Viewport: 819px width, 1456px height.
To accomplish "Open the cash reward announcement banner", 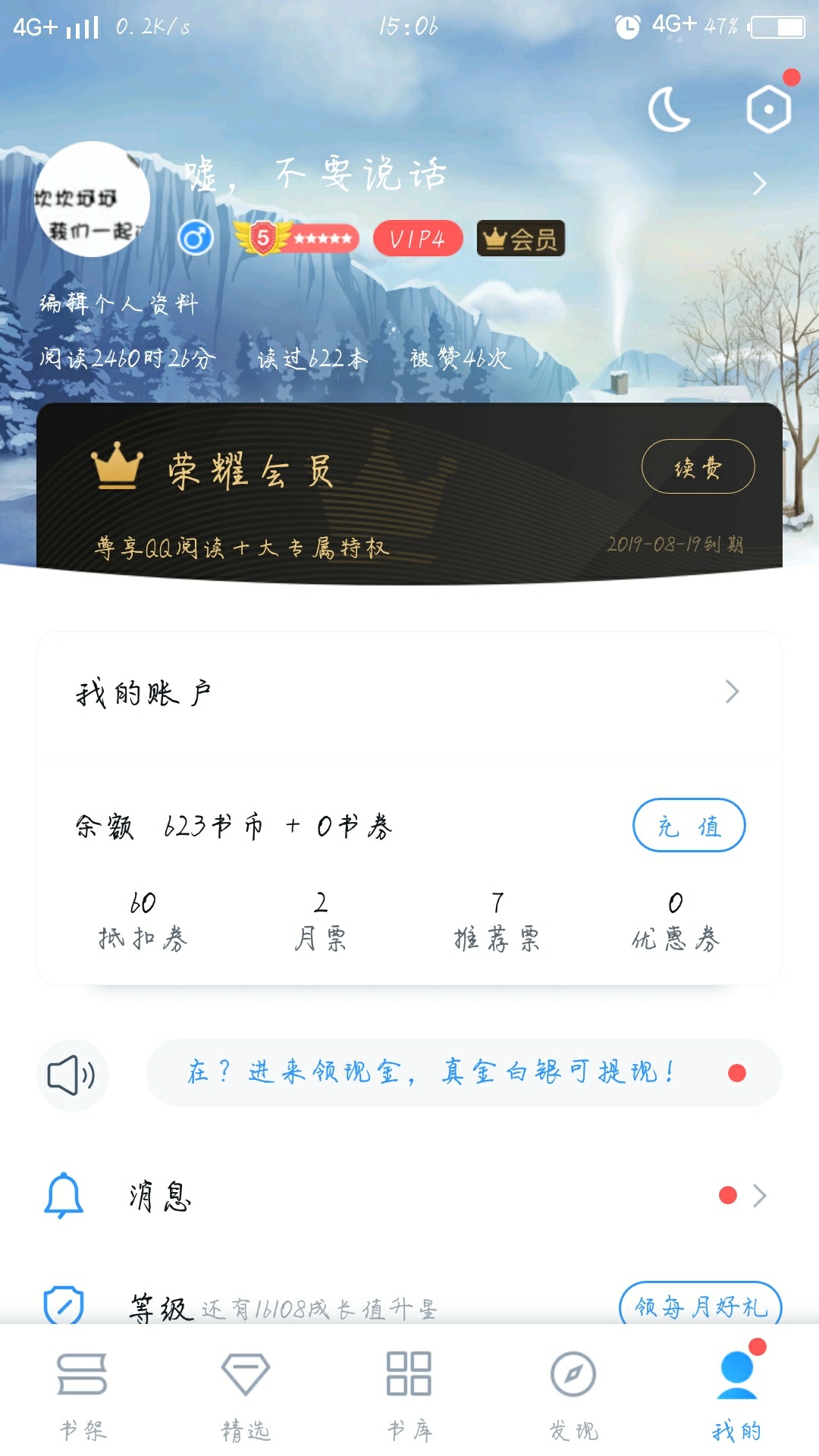I will tap(463, 1072).
